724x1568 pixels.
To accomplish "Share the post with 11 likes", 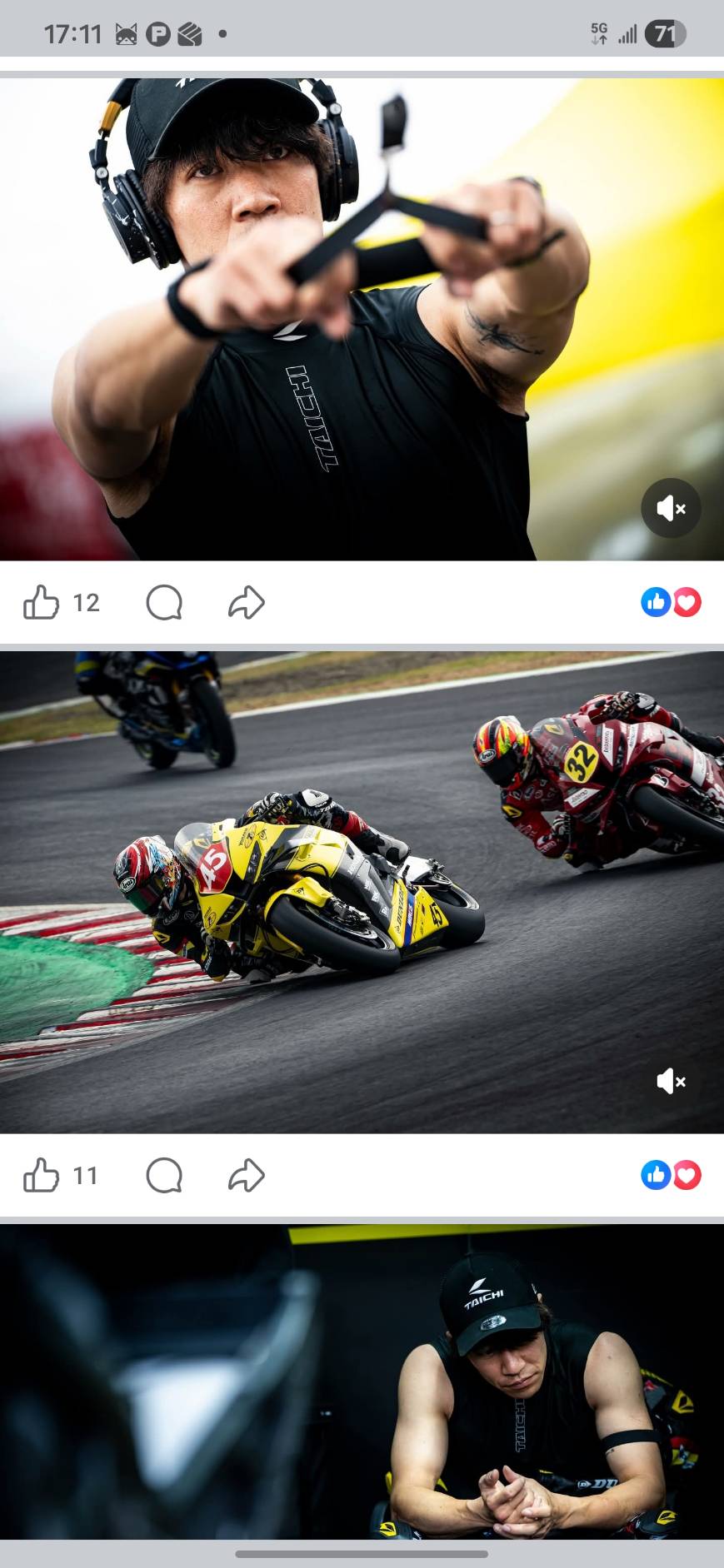I will tap(247, 1175).
